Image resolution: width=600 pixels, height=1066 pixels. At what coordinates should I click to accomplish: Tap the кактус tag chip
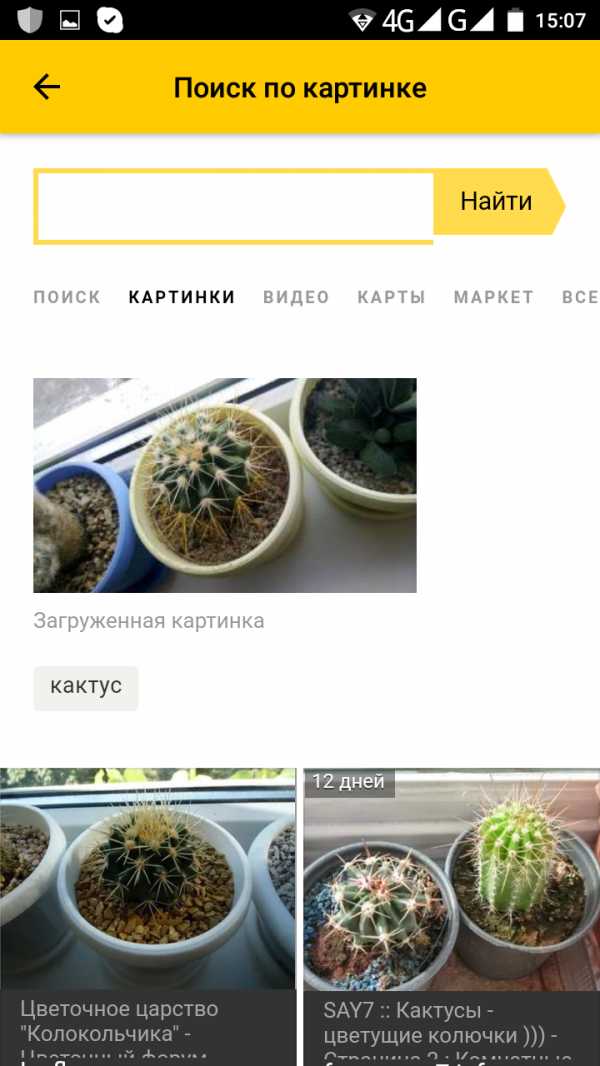point(86,687)
